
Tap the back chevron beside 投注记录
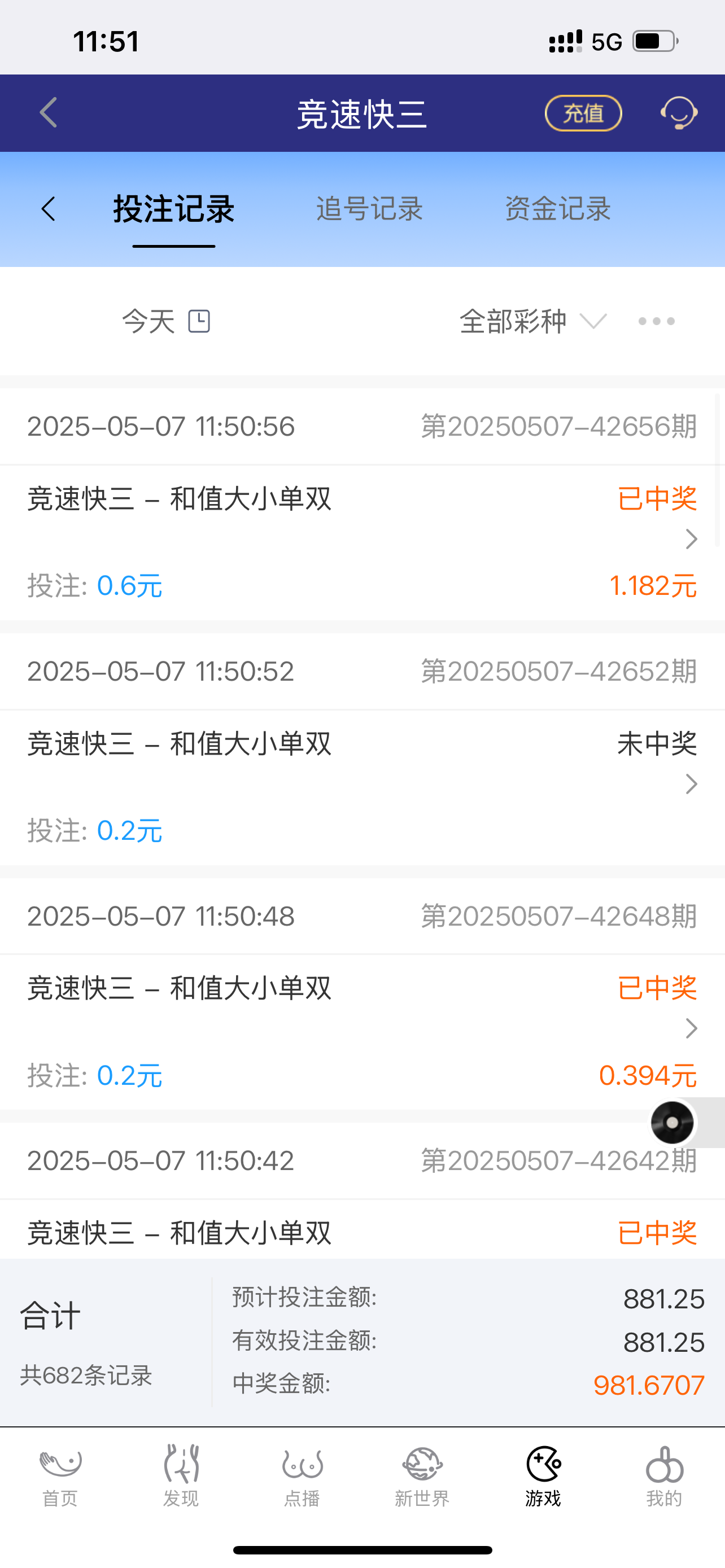tap(48, 208)
